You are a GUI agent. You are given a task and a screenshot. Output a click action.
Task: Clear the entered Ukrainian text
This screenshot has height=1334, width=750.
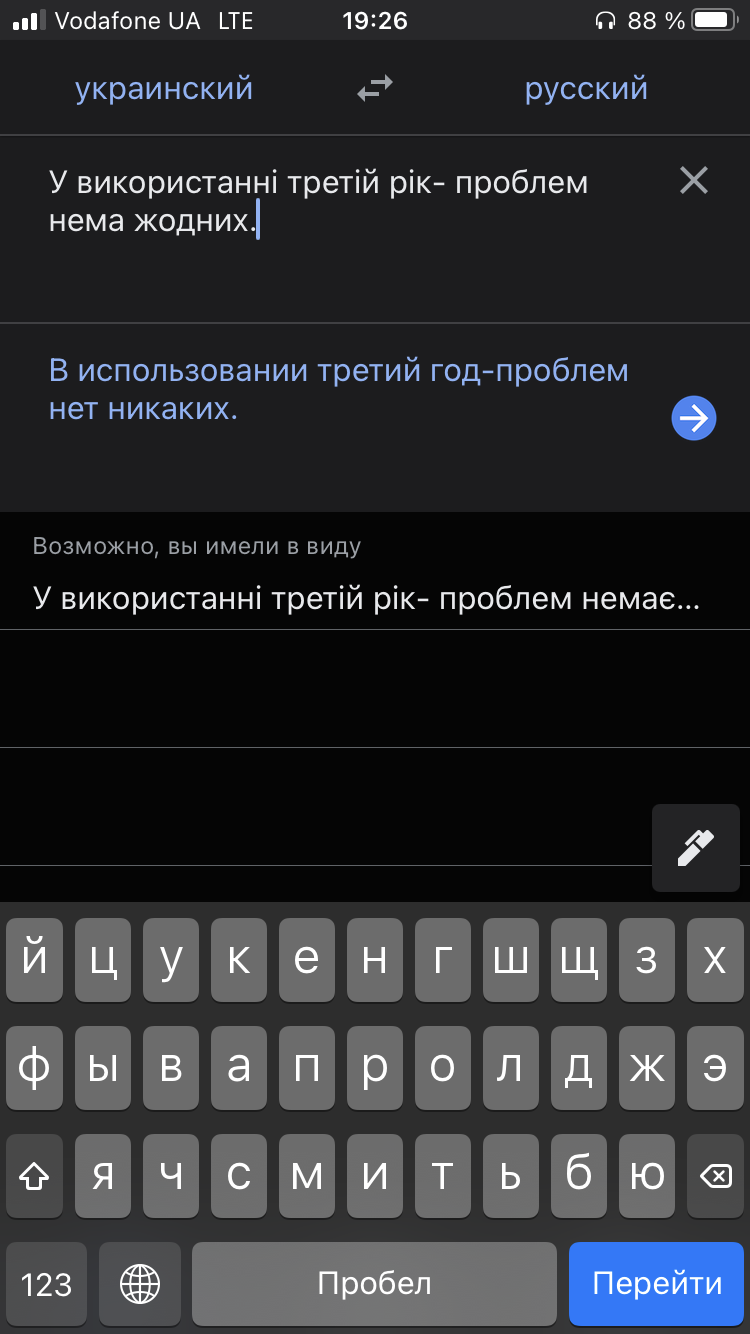(x=693, y=181)
